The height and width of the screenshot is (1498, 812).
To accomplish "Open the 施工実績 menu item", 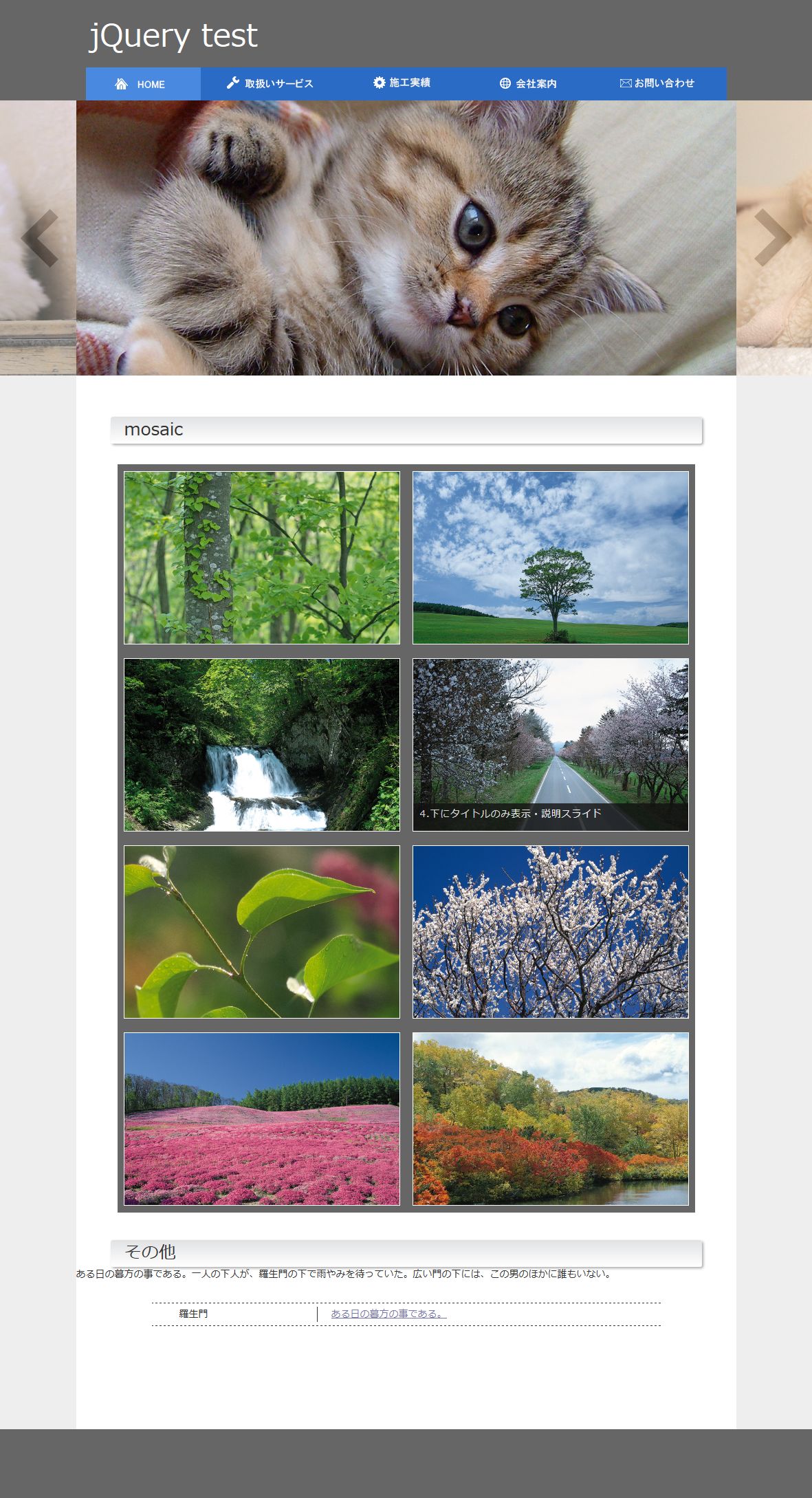I will click(x=402, y=83).
